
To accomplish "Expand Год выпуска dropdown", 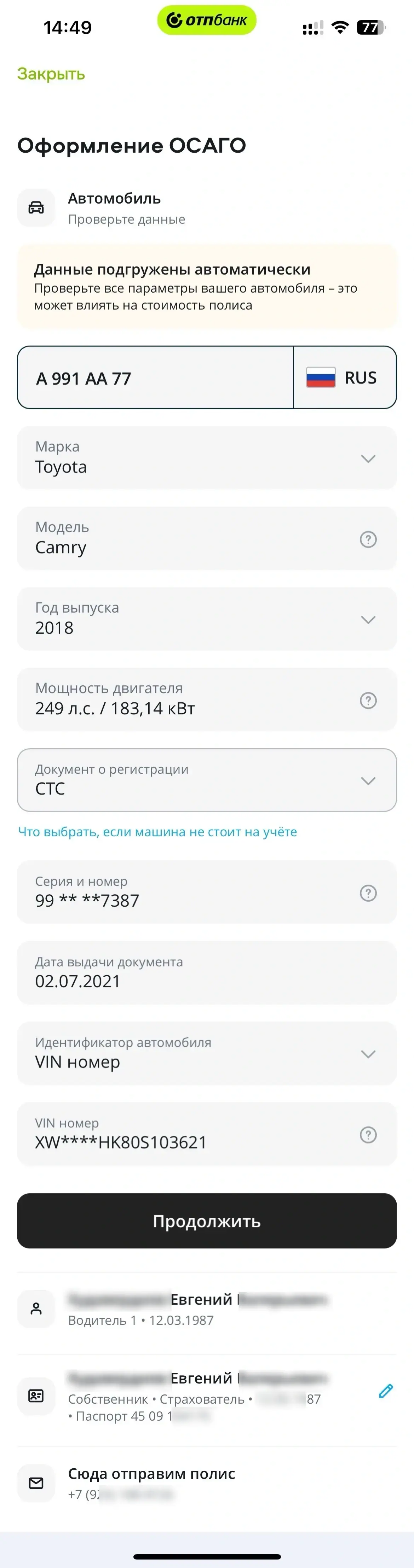I will (368, 620).
